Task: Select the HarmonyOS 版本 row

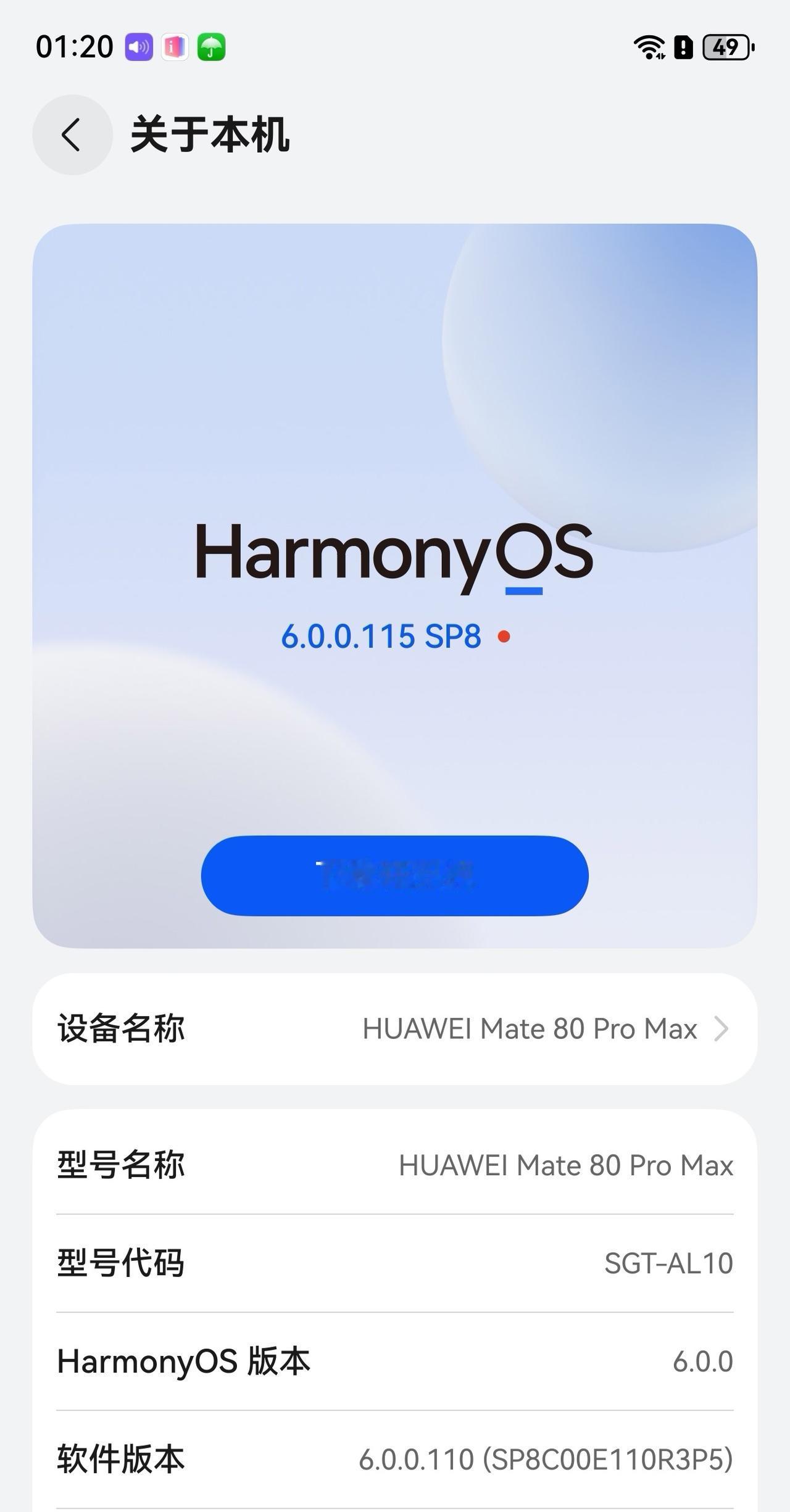Action: [x=395, y=1361]
